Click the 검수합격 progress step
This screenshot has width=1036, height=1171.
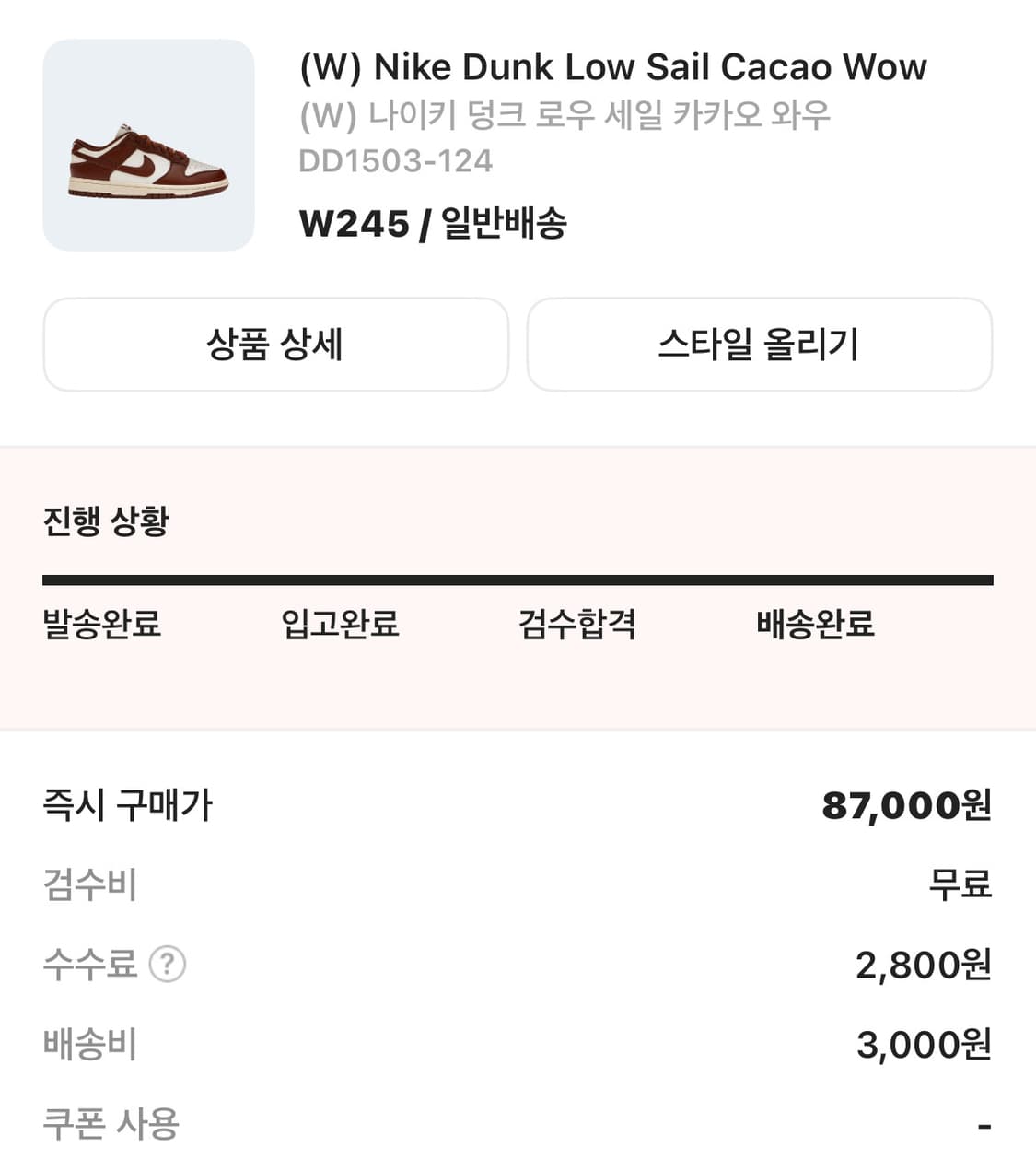coord(577,625)
